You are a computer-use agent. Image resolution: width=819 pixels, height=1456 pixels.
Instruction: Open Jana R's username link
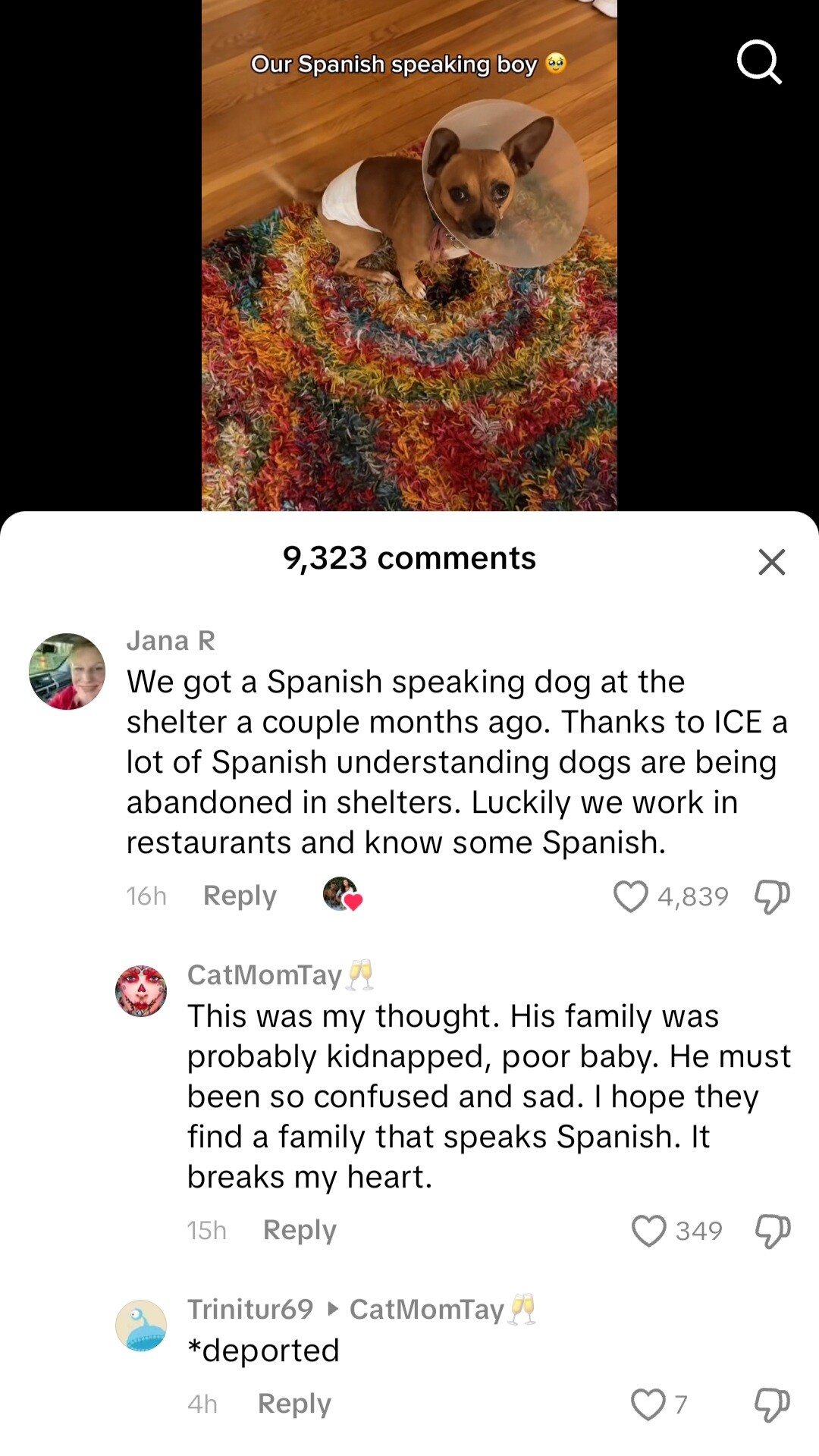point(171,641)
